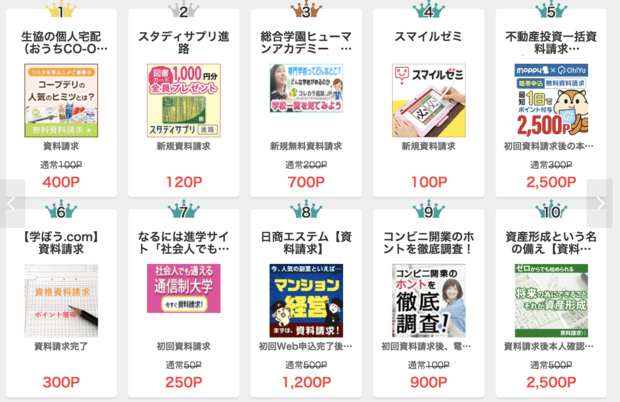Open the 日商エステム 資料請求 card
The width and height of the screenshot is (620, 402).
pyautogui.click(x=305, y=300)
